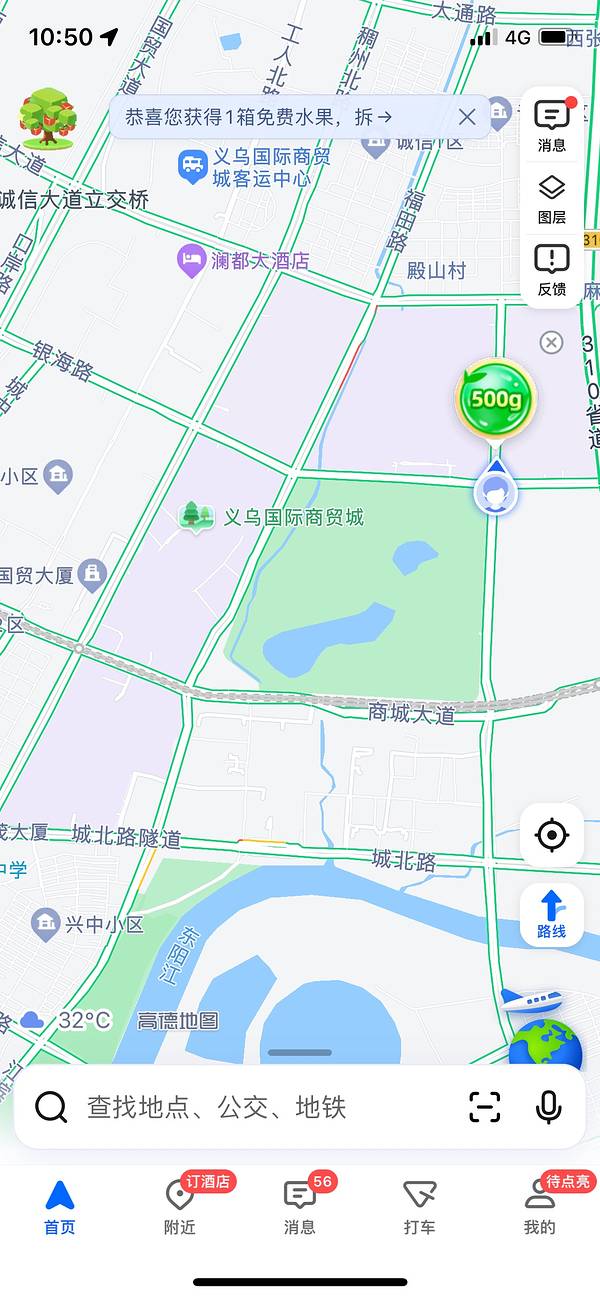Go to the 我的 tab
The image size is (600, 1299).
[540, 1207]
